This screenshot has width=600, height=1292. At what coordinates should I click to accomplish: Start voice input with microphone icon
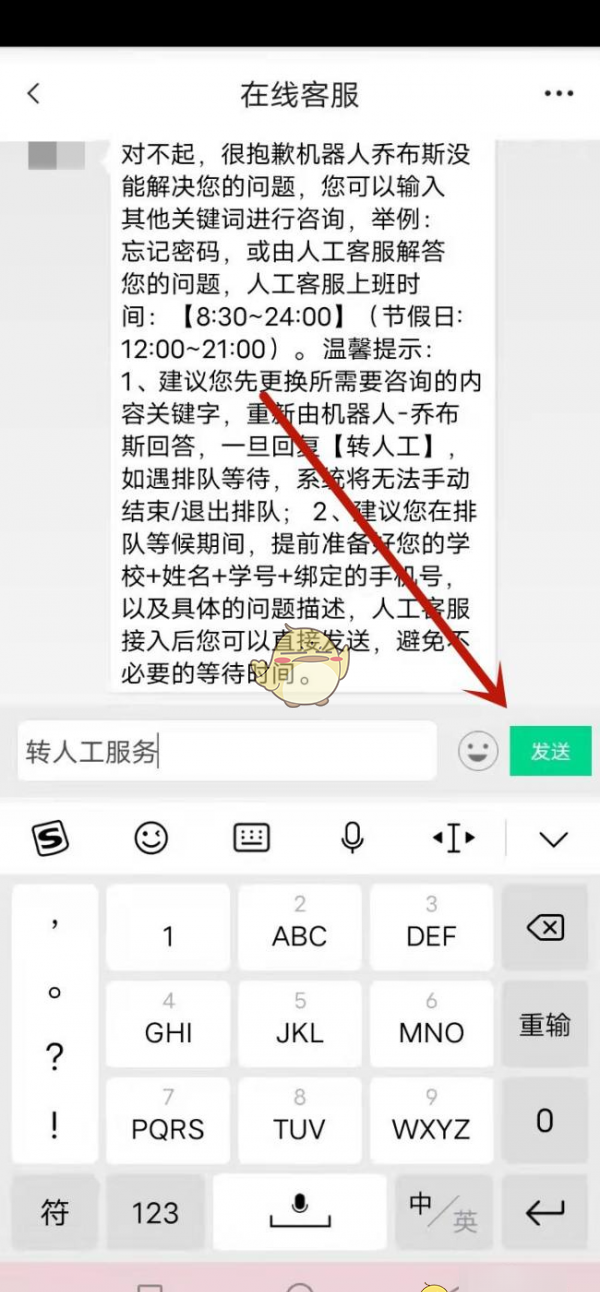tap(352, 838)
